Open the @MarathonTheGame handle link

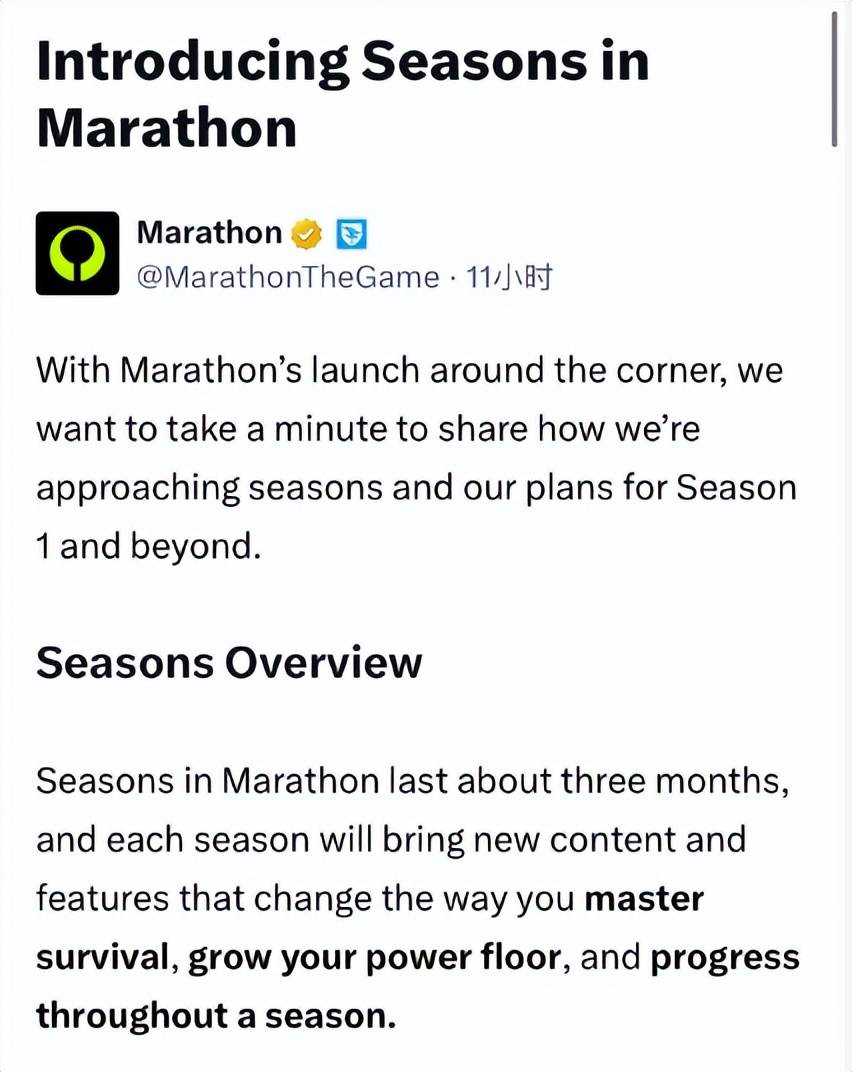coord(287,277)
